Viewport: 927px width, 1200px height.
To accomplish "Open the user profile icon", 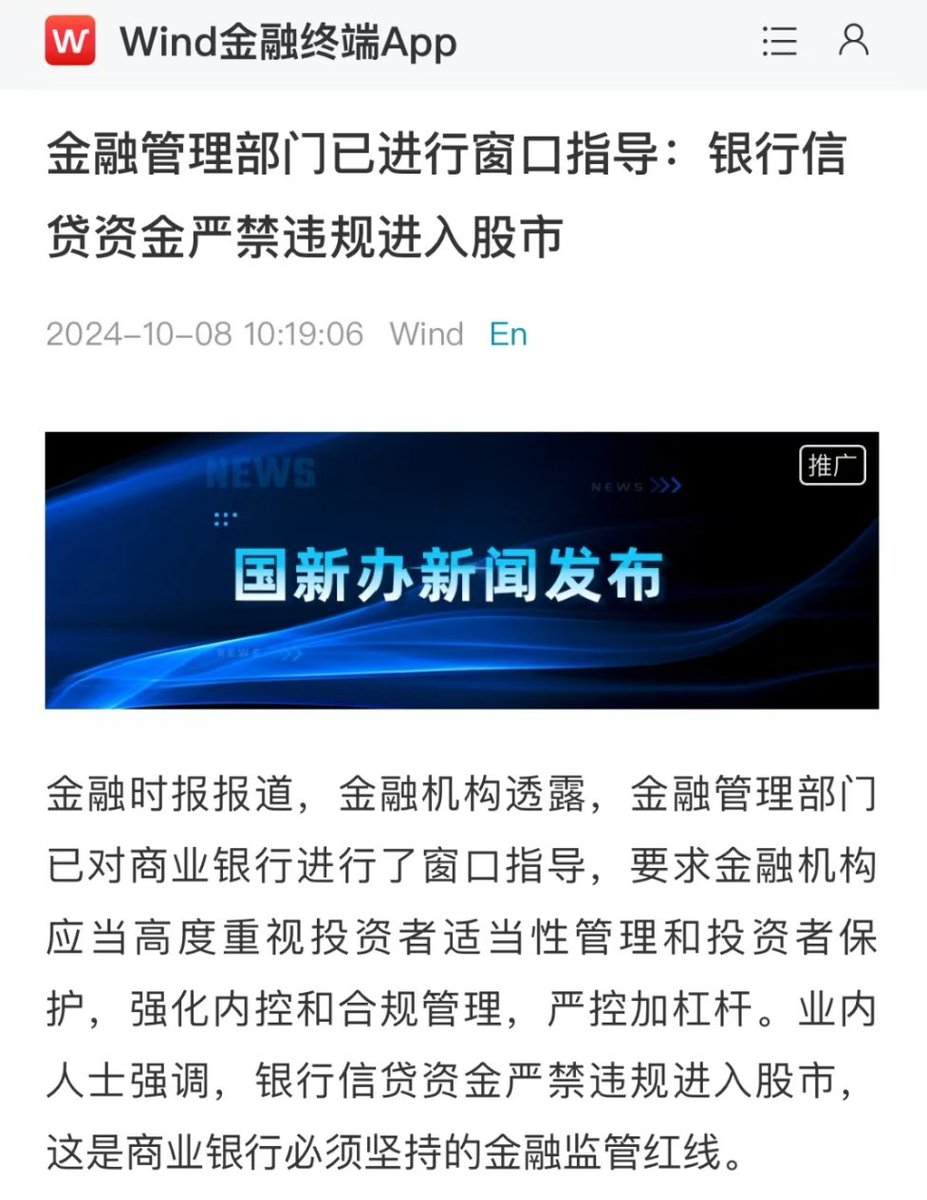I will pos(853,41).
